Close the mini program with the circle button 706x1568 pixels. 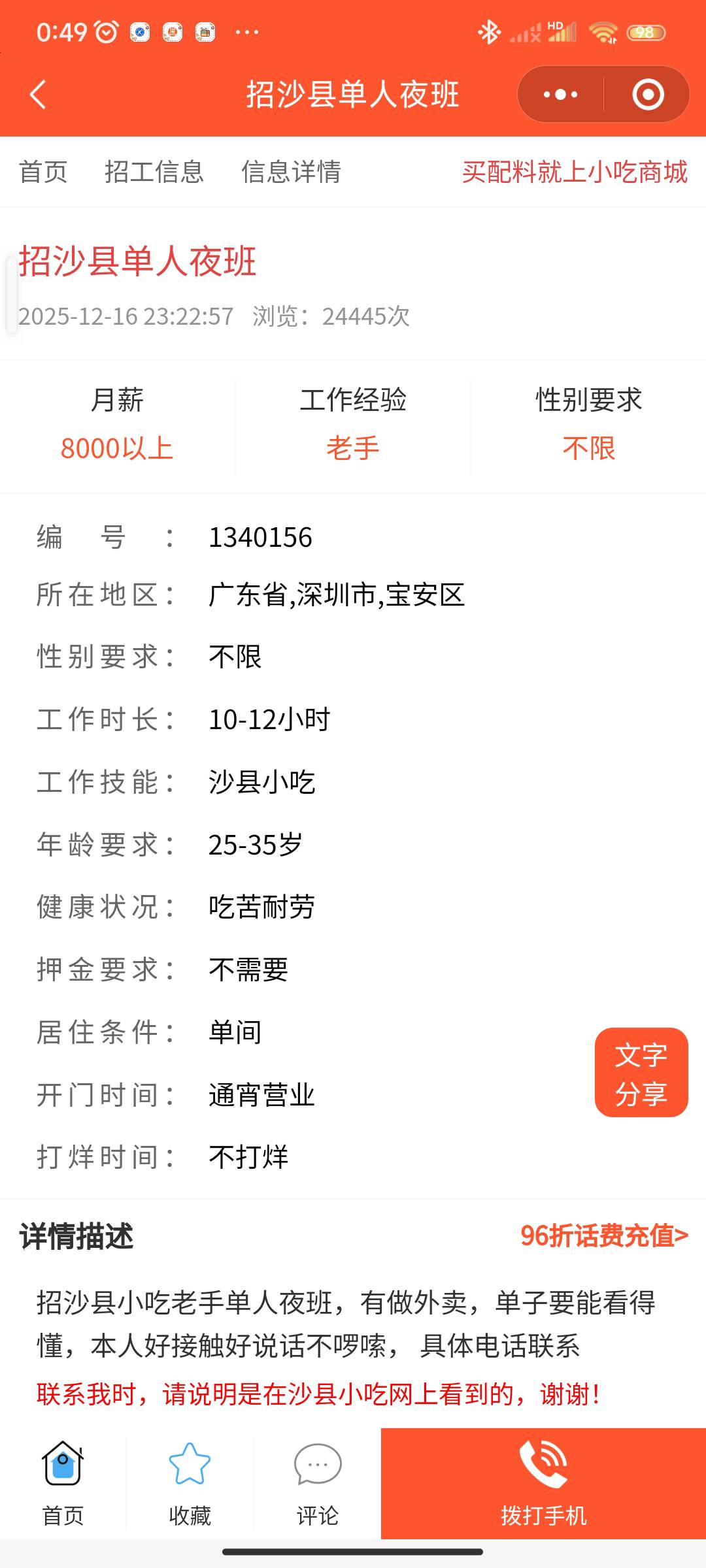648,95
